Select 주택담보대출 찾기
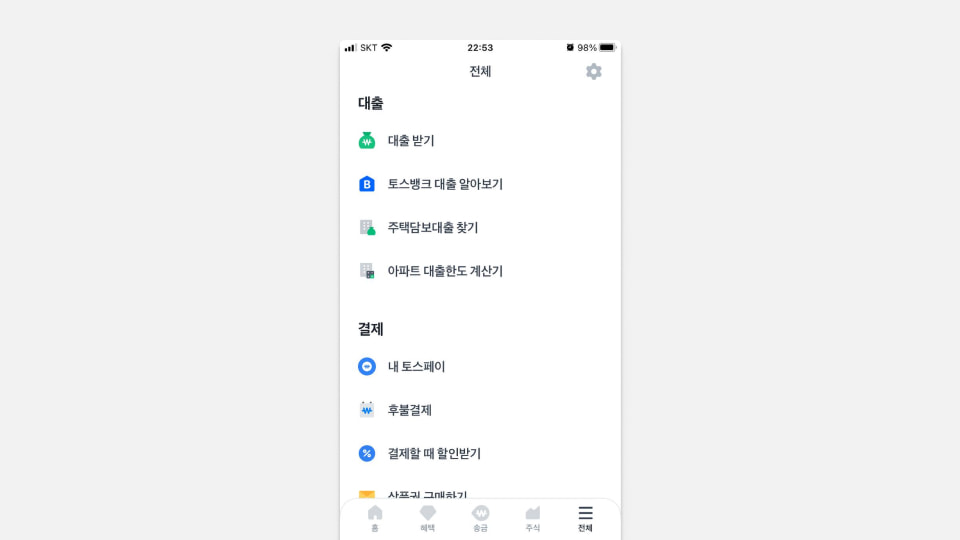The image size is (960, 540). [433, 228]
